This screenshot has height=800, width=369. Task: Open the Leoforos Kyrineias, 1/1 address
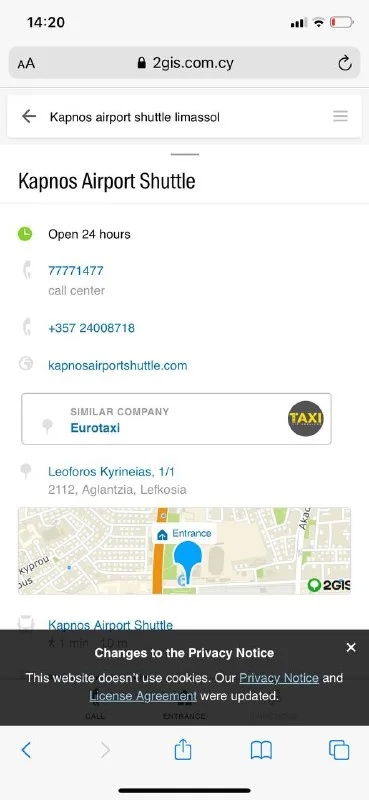tap(111, 472)
